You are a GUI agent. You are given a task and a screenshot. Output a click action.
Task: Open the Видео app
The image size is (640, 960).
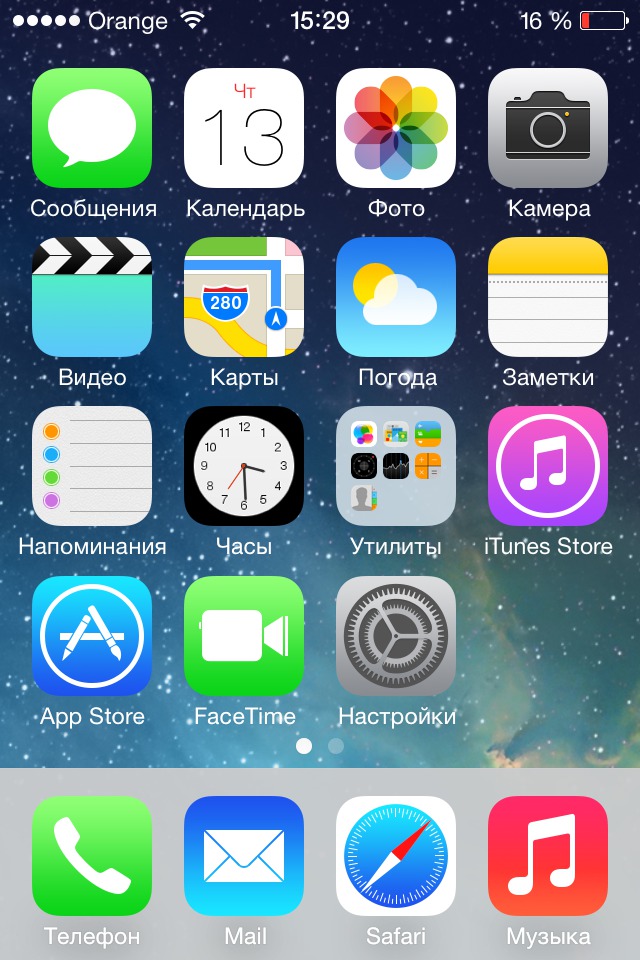pos(92,297)
